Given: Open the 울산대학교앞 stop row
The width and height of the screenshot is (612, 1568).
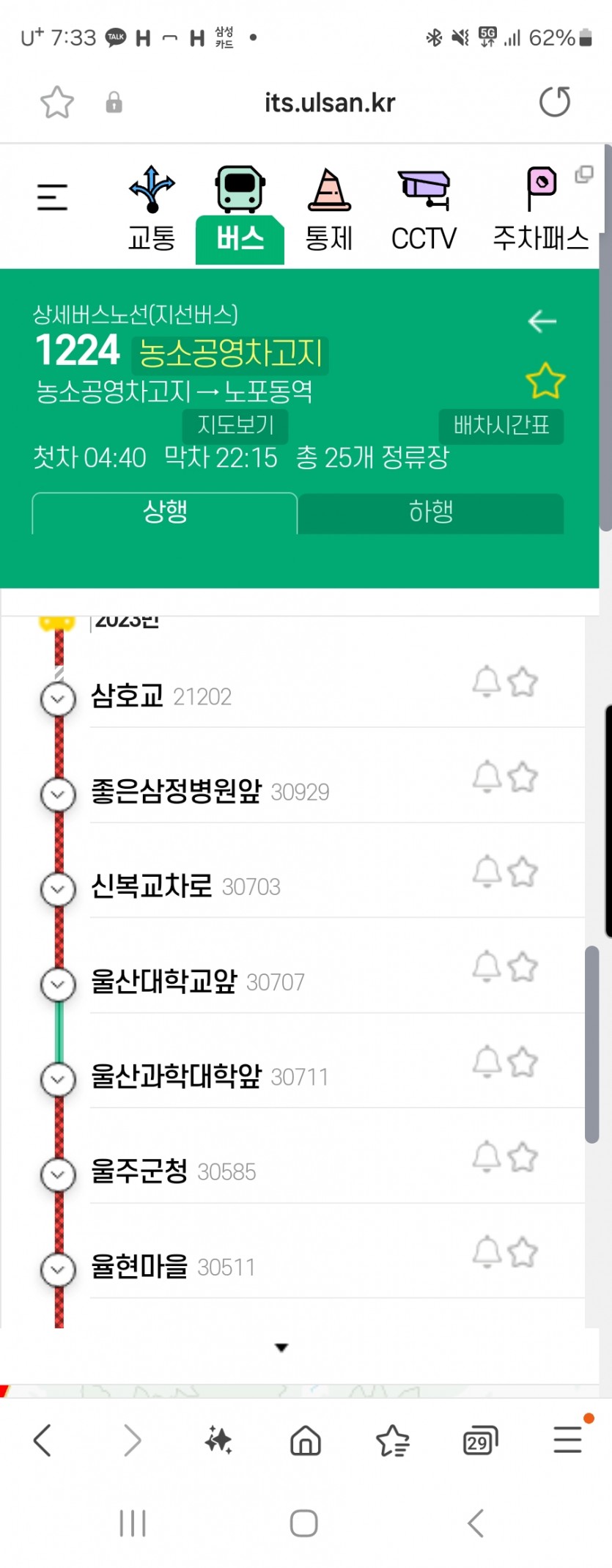Looking at the screenshot, I should point(197,982).
